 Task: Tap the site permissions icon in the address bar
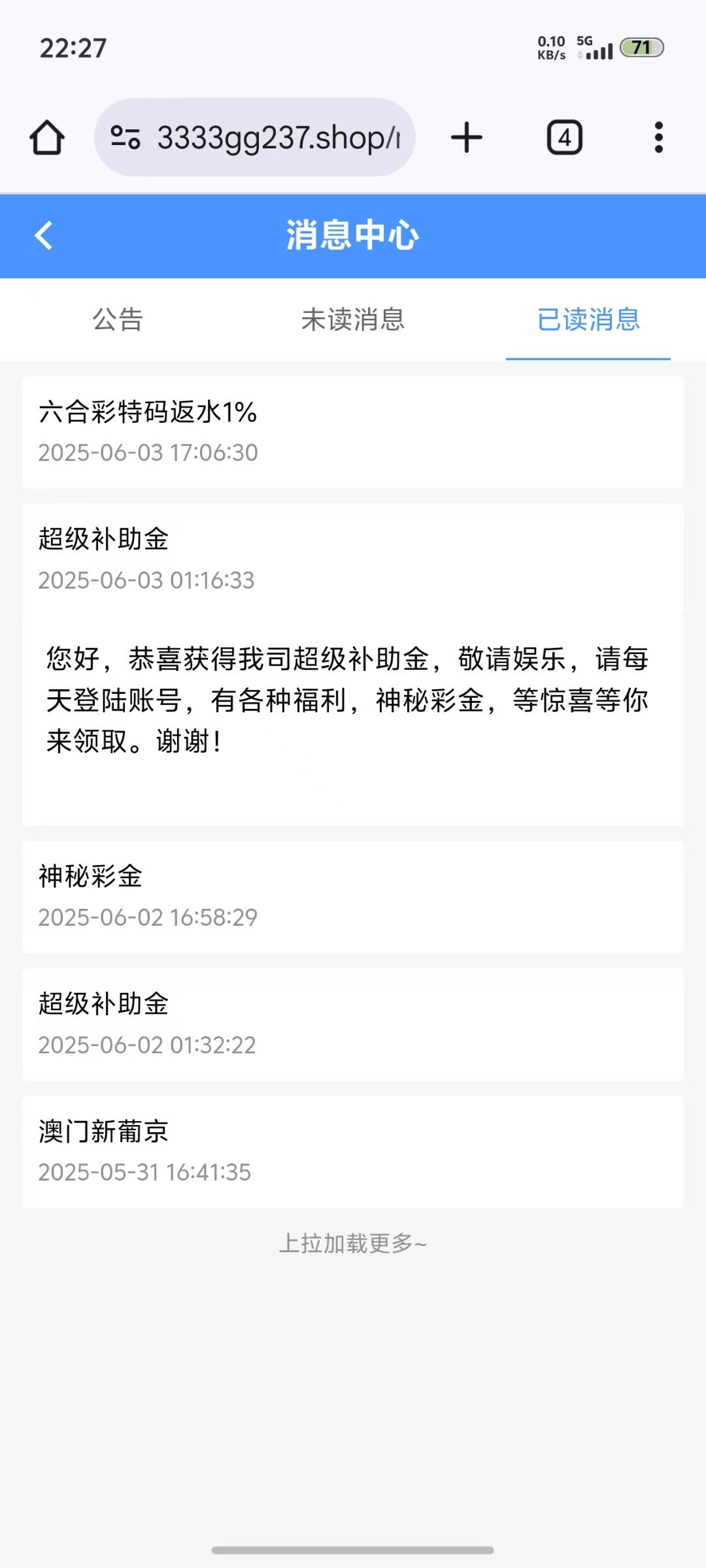point(126,137)
